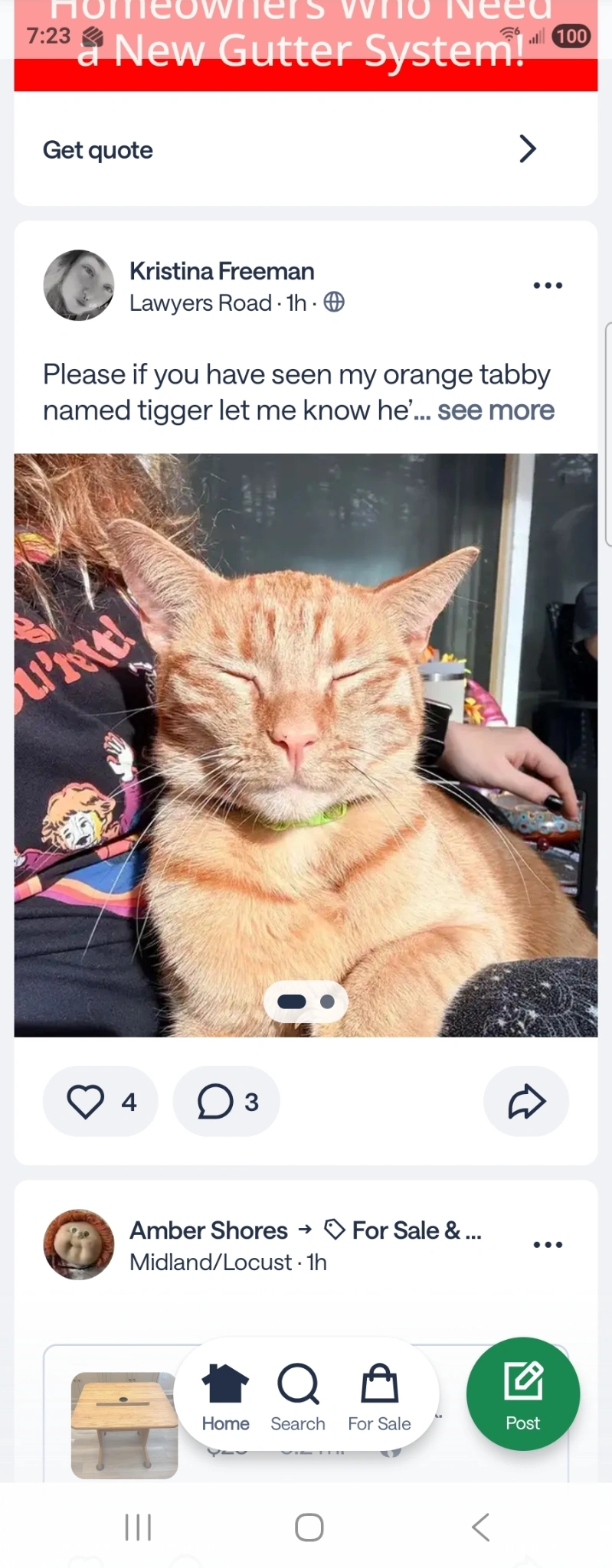Viewport: 612px width, 1568px height.
Task: Switch to the Search tab
Action: pos(298,1397)
